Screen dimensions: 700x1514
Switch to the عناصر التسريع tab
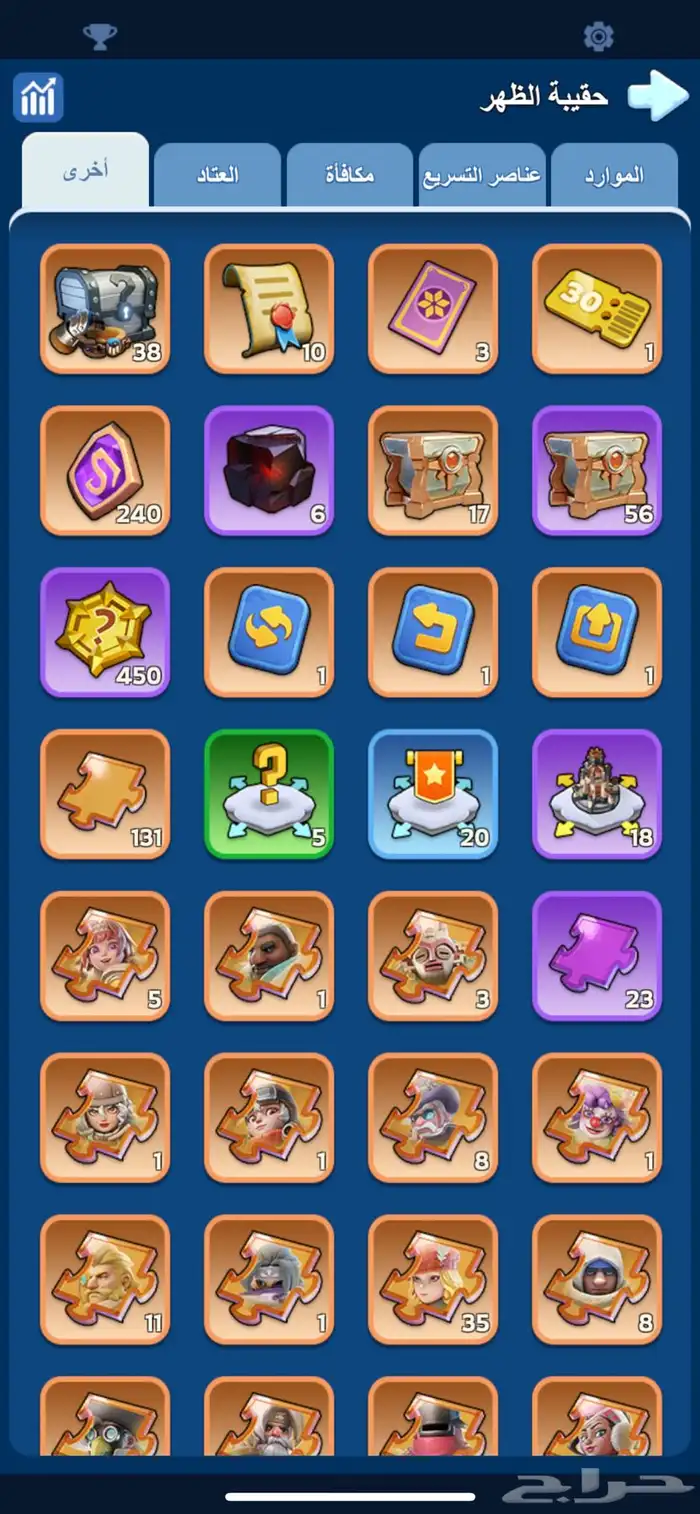tap(482, 175)
